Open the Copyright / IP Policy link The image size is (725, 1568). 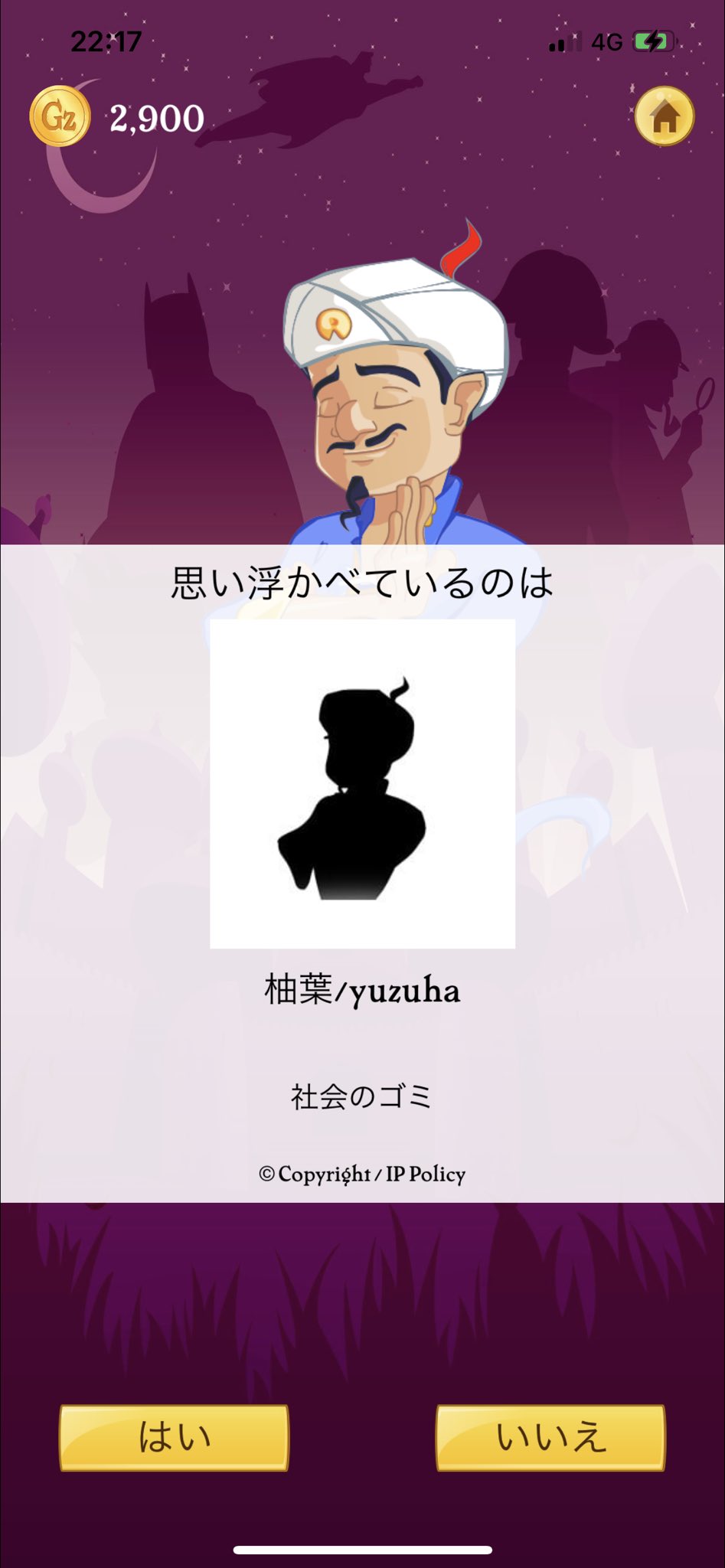point(362,1174)
